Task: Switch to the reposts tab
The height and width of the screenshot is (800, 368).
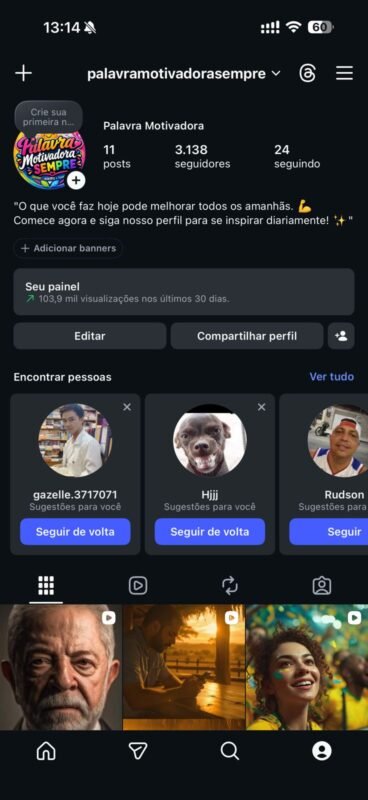Action: [x=230, y=586]
